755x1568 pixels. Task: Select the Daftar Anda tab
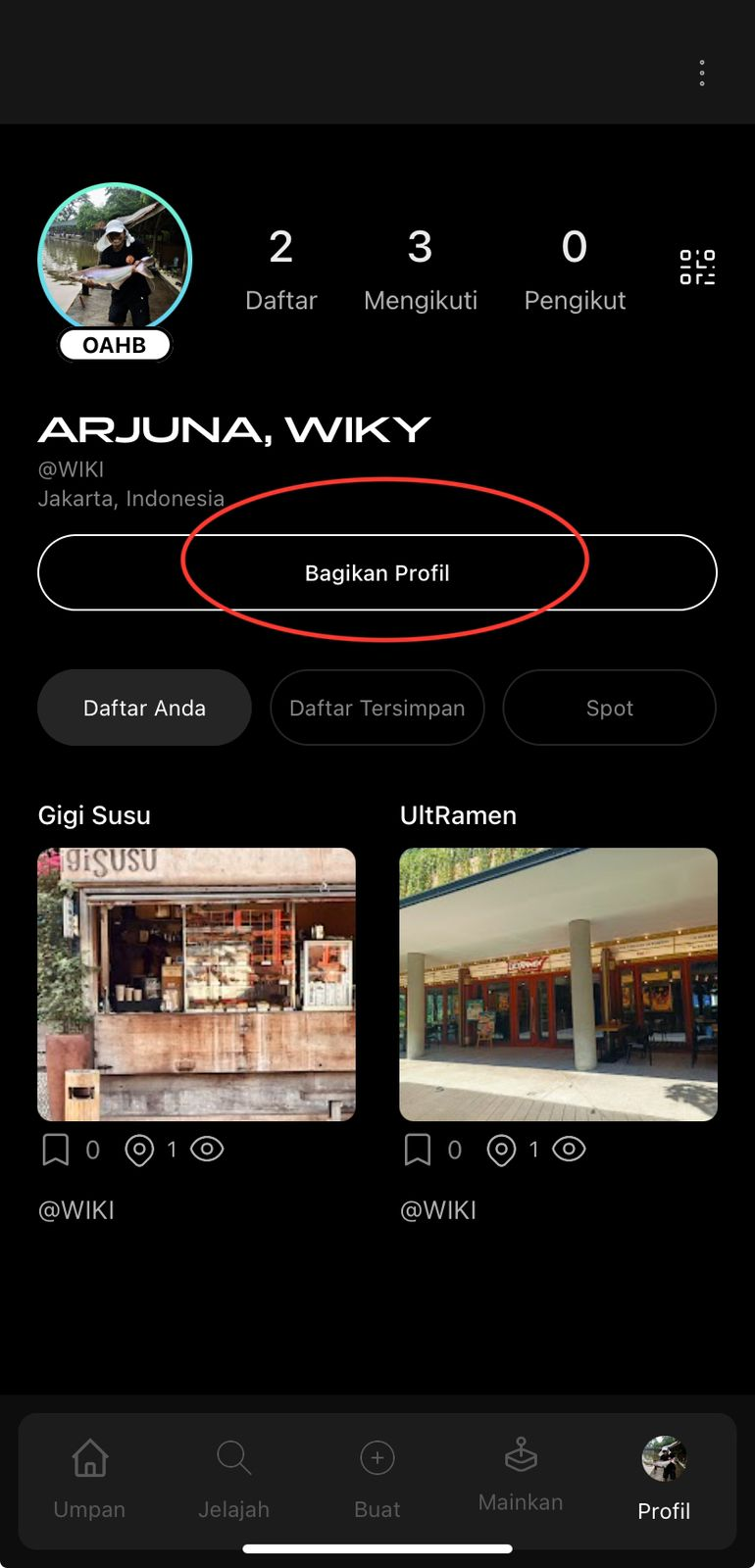(144, 708)
